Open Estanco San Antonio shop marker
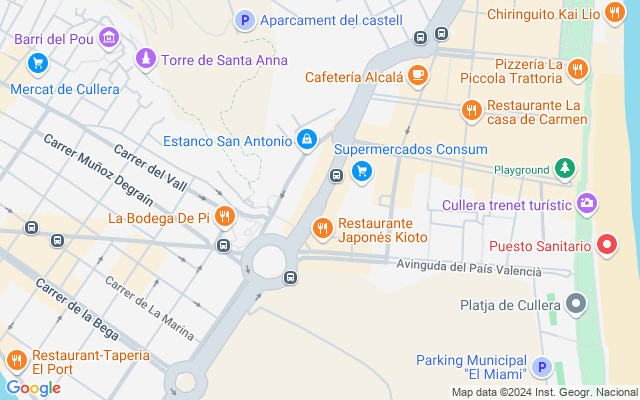640x400 pixels. click(x=307, y=140)
